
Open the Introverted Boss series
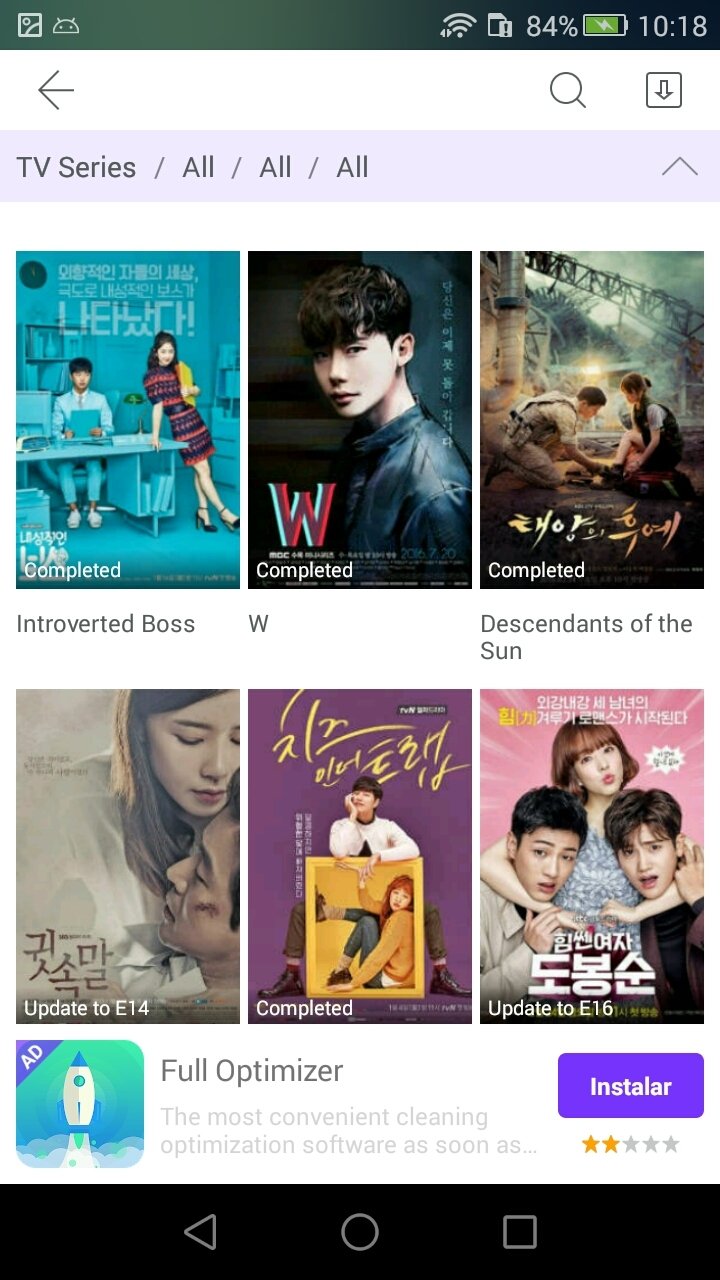(x=128, y=420)
